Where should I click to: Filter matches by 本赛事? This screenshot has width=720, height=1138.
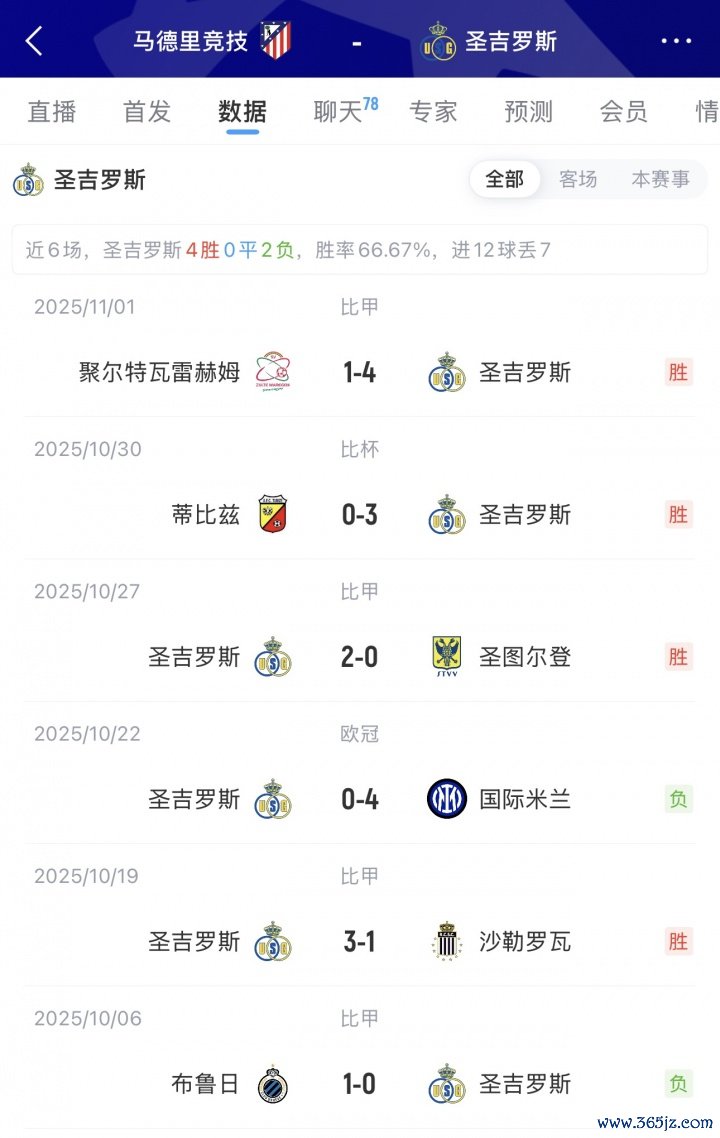tap(660, 180)
